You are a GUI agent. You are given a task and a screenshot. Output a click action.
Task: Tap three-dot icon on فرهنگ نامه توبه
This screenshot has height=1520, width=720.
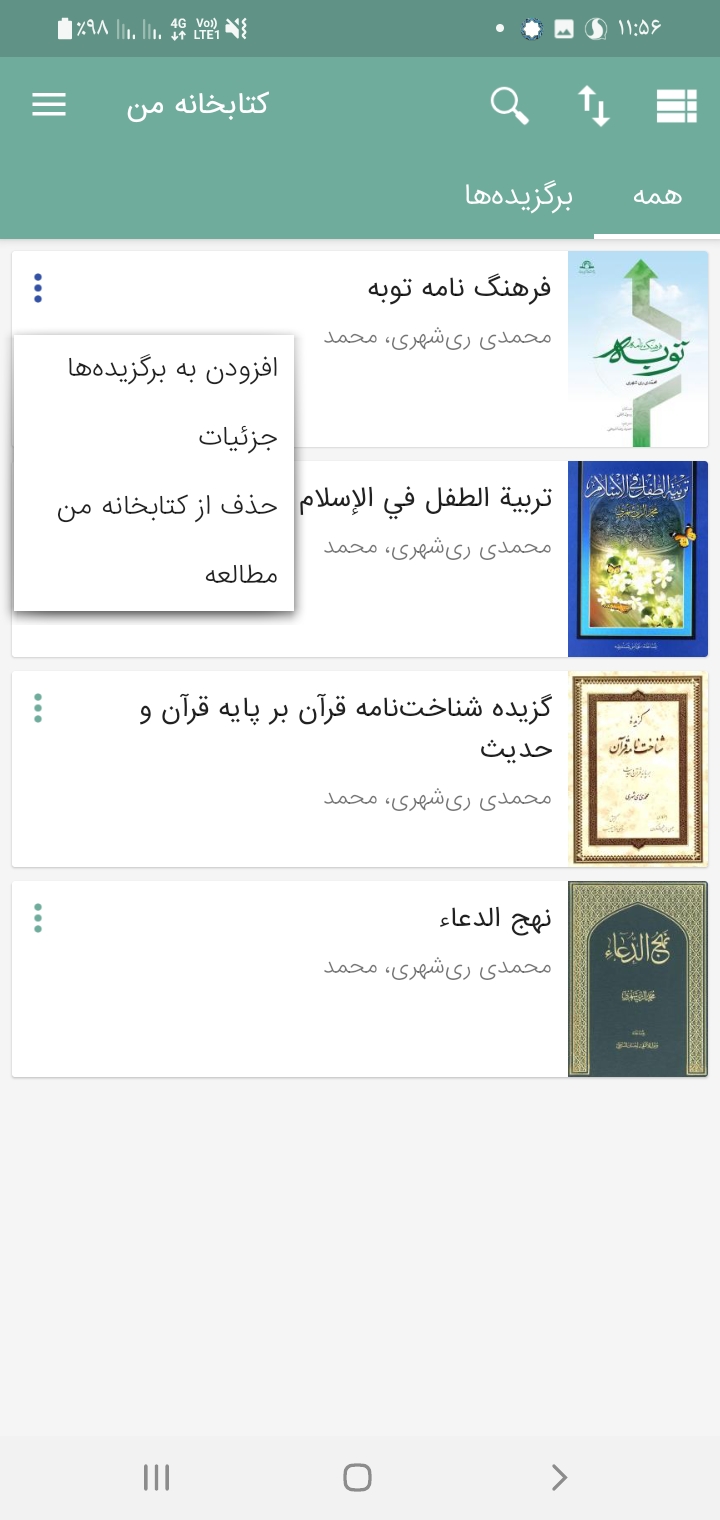click(x=38, y=288)
